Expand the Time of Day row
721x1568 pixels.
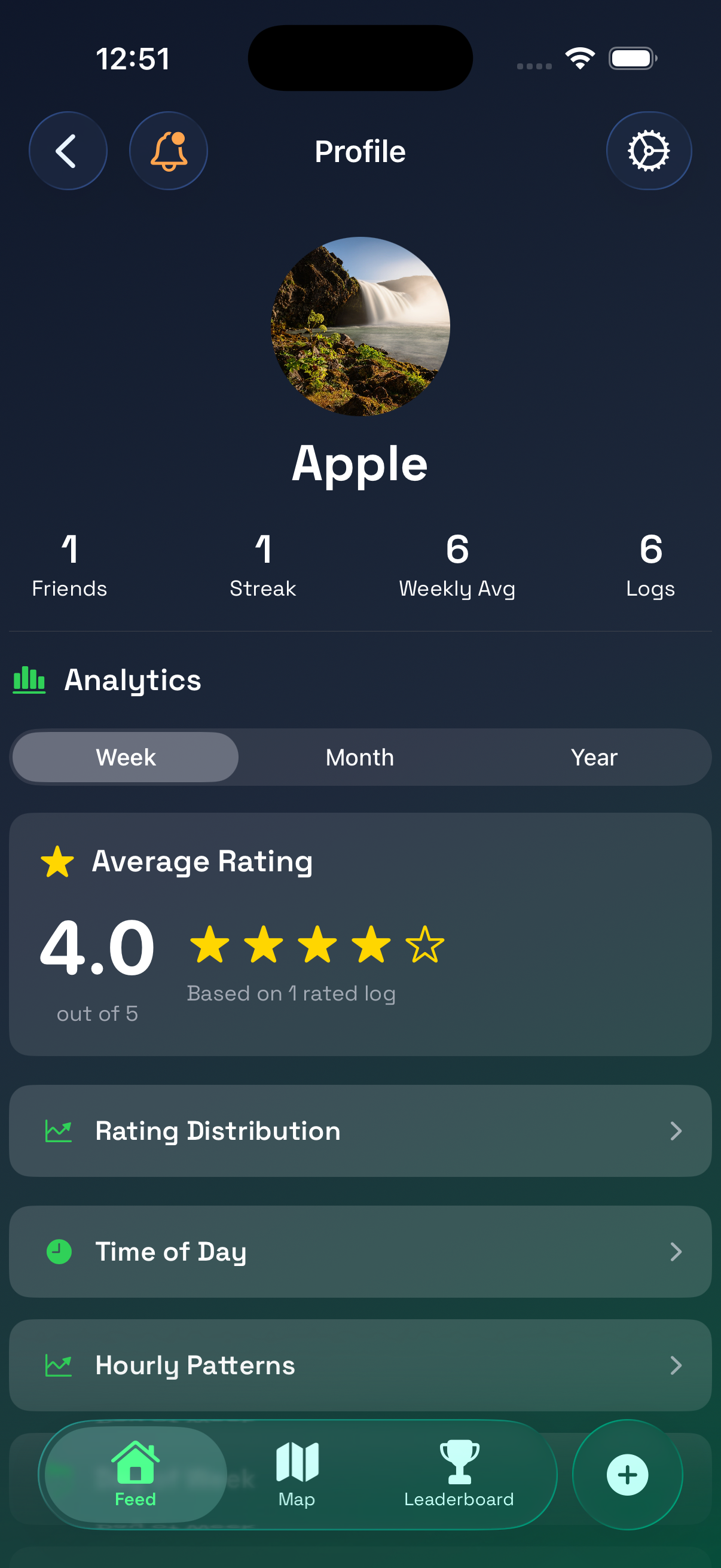pyautogui.click(x=360, y=1252)
